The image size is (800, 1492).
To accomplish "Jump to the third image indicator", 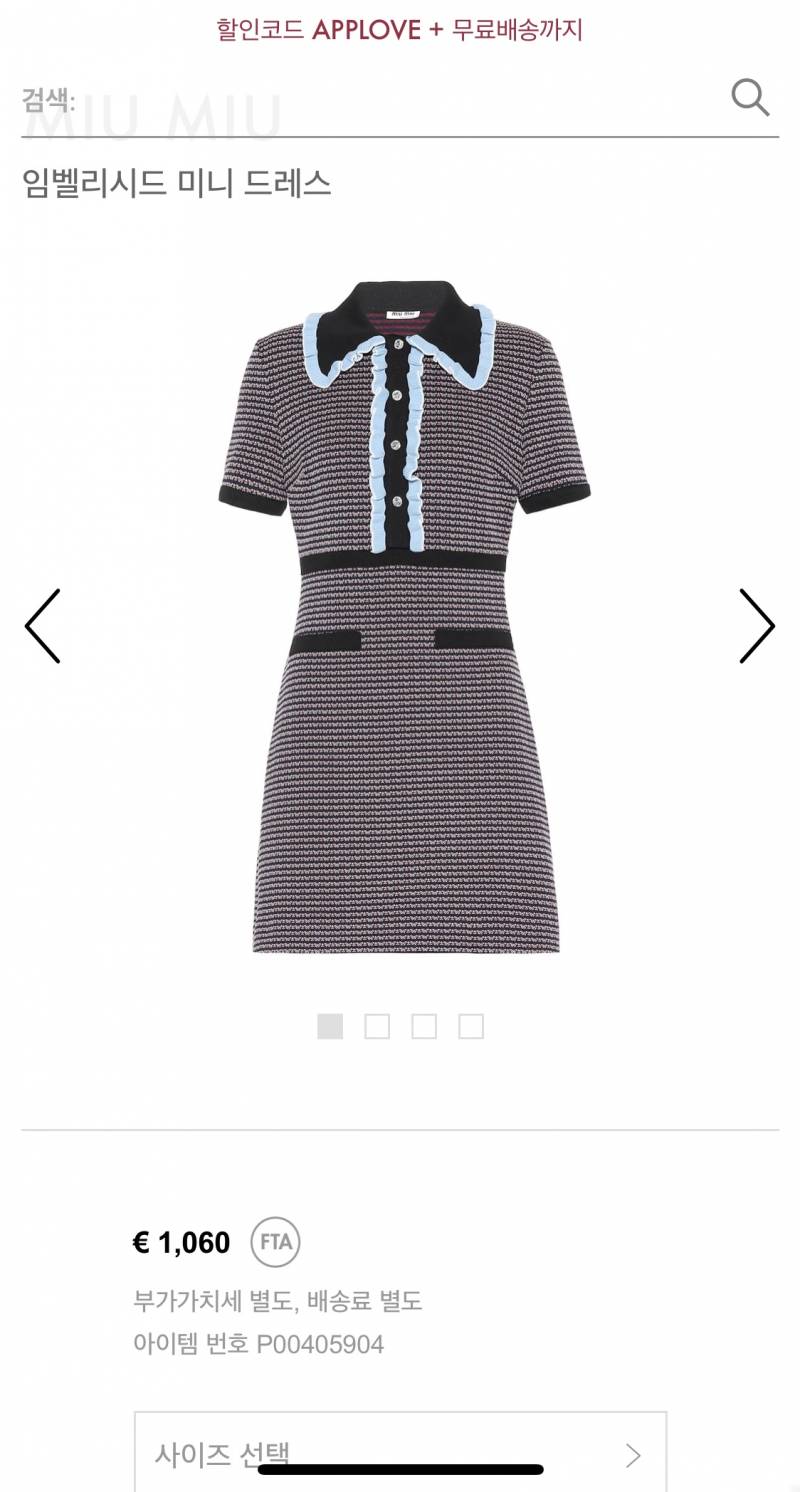I will (424, 1026).
